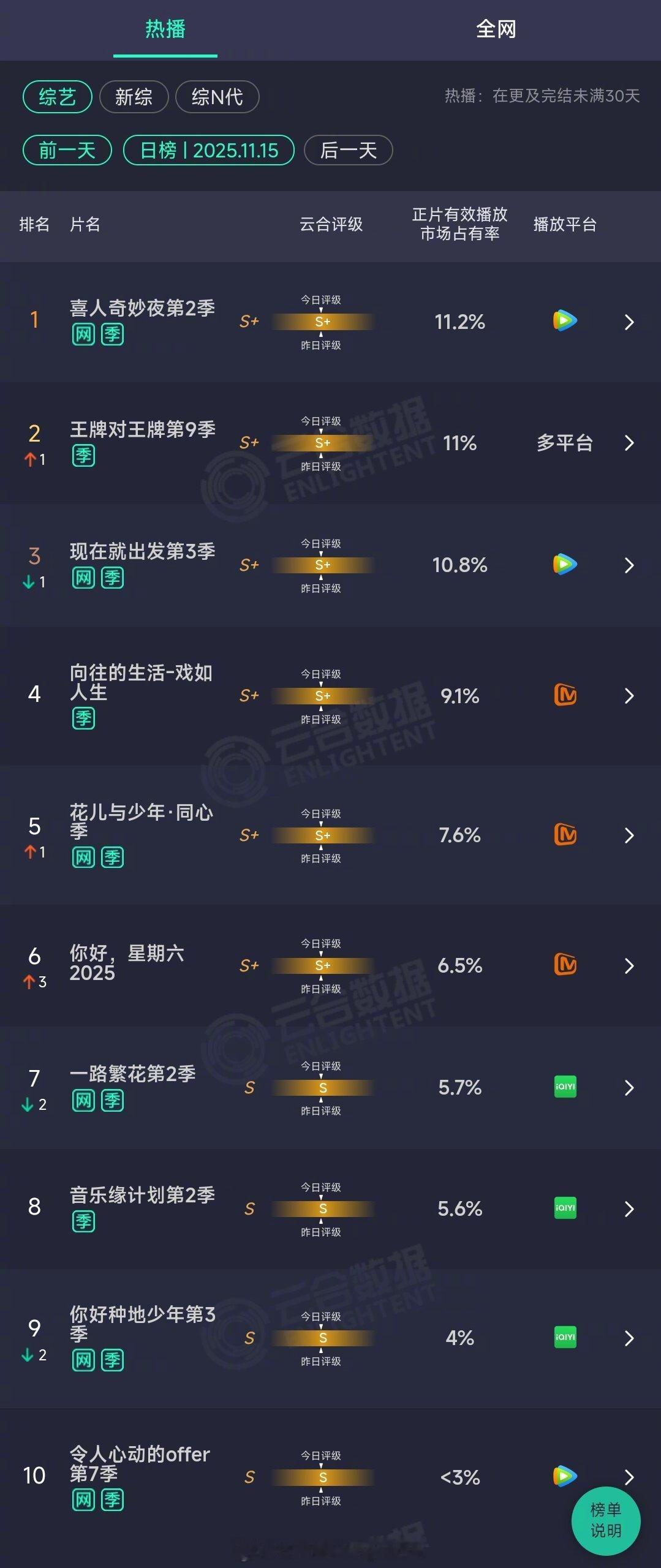661x1568 pixels.
Task: Switch to the 全网 tab
Action: pos(496,31)
